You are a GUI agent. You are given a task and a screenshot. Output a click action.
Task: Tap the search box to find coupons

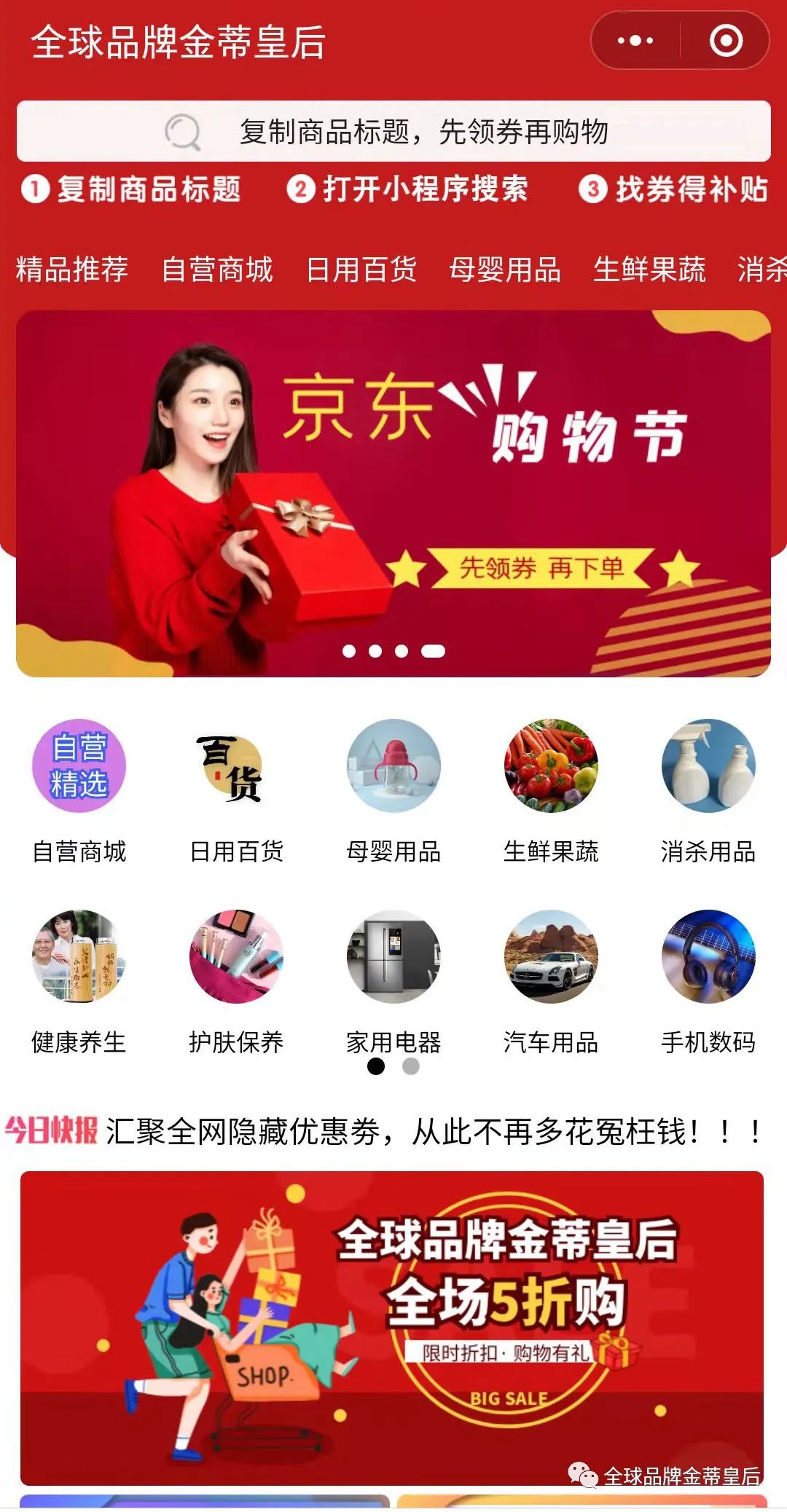coord(393,132)
